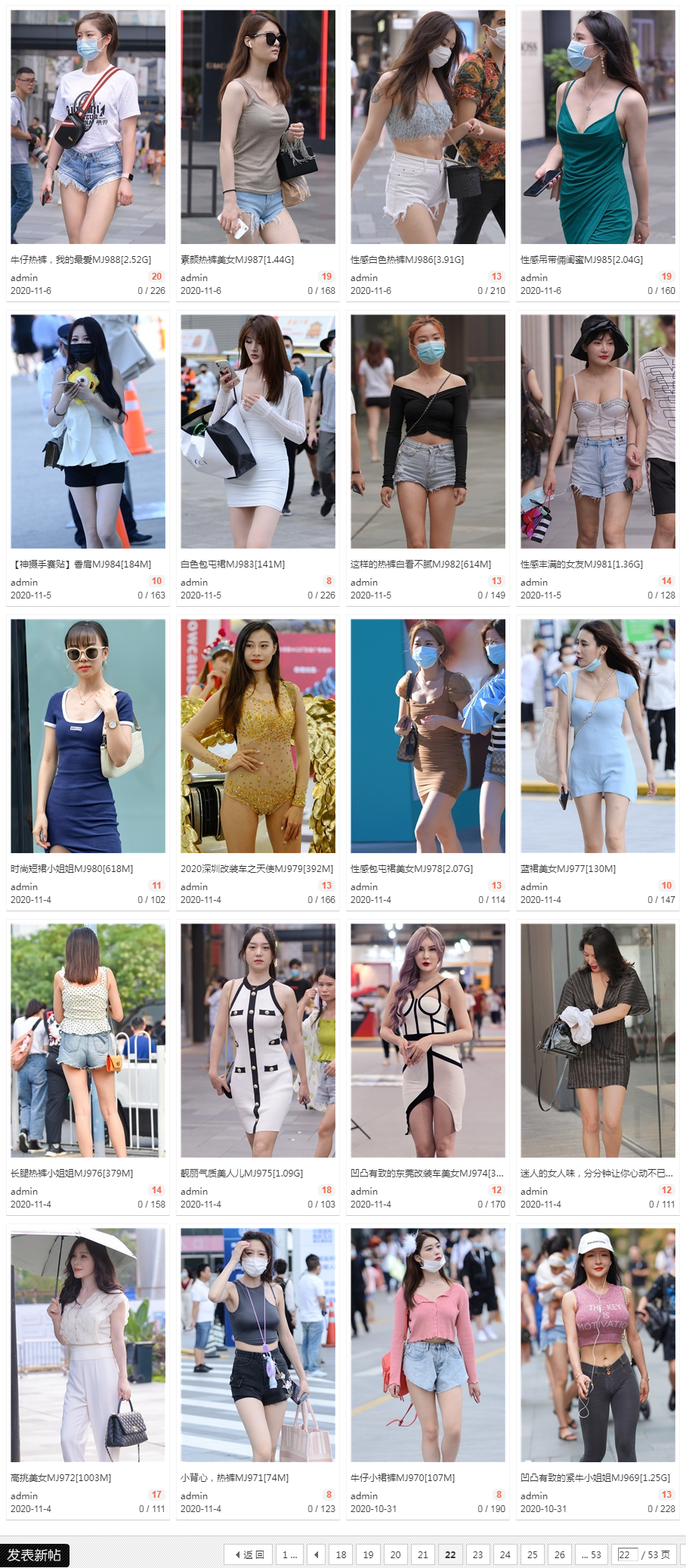Jump to first page 1...
The image size is (686, 1568).
(x=289, y=1554)
